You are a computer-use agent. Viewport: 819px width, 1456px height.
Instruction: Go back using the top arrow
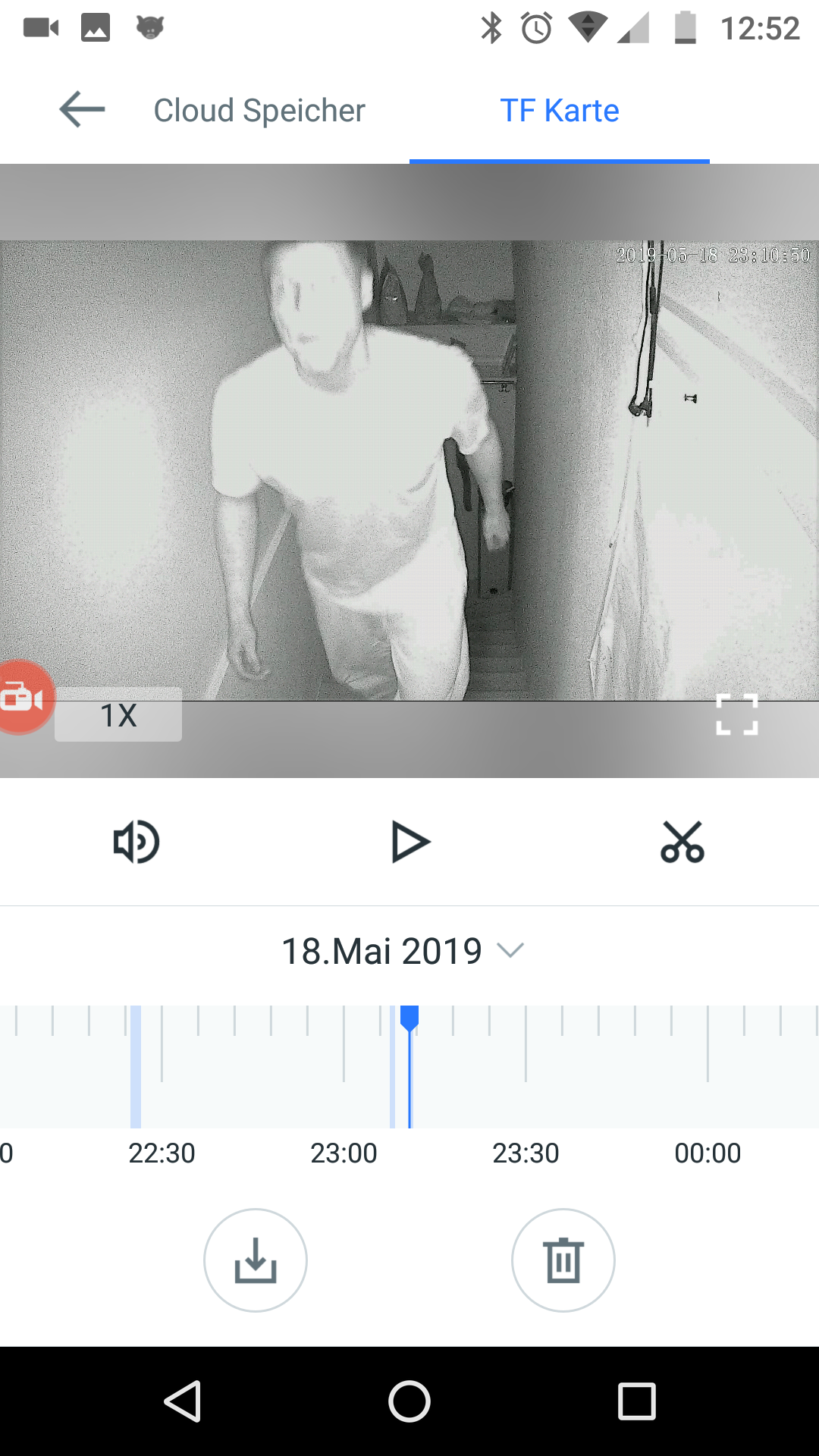(82, 110)
